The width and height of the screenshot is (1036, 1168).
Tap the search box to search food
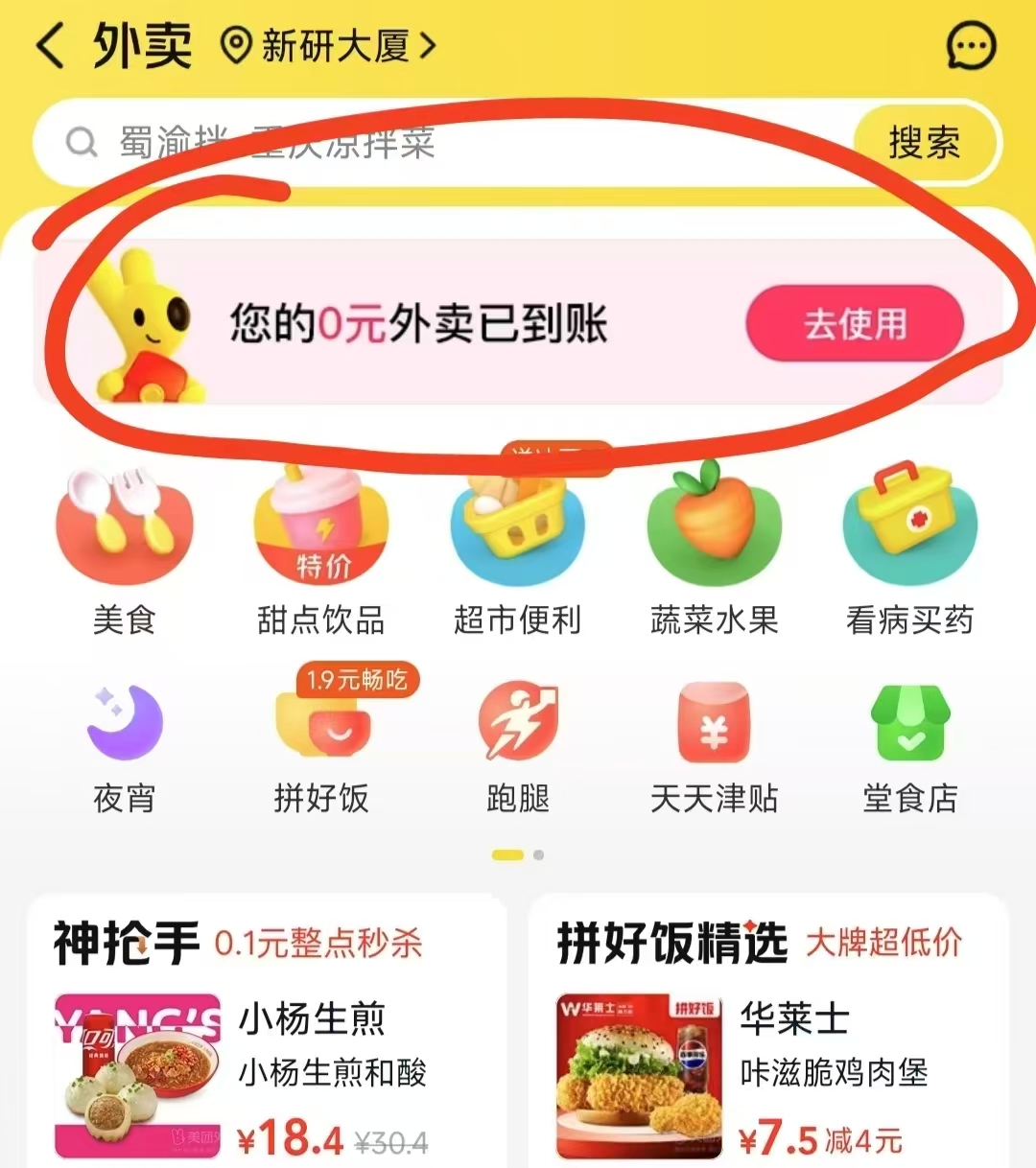(432, 144)
